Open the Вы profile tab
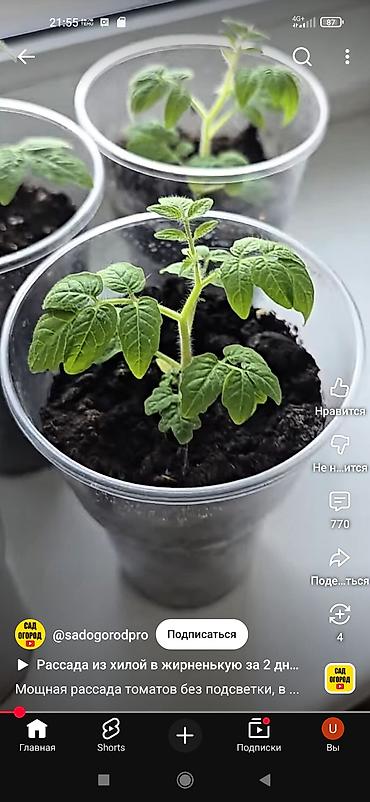Screen dimensions: 370x802 333,736
